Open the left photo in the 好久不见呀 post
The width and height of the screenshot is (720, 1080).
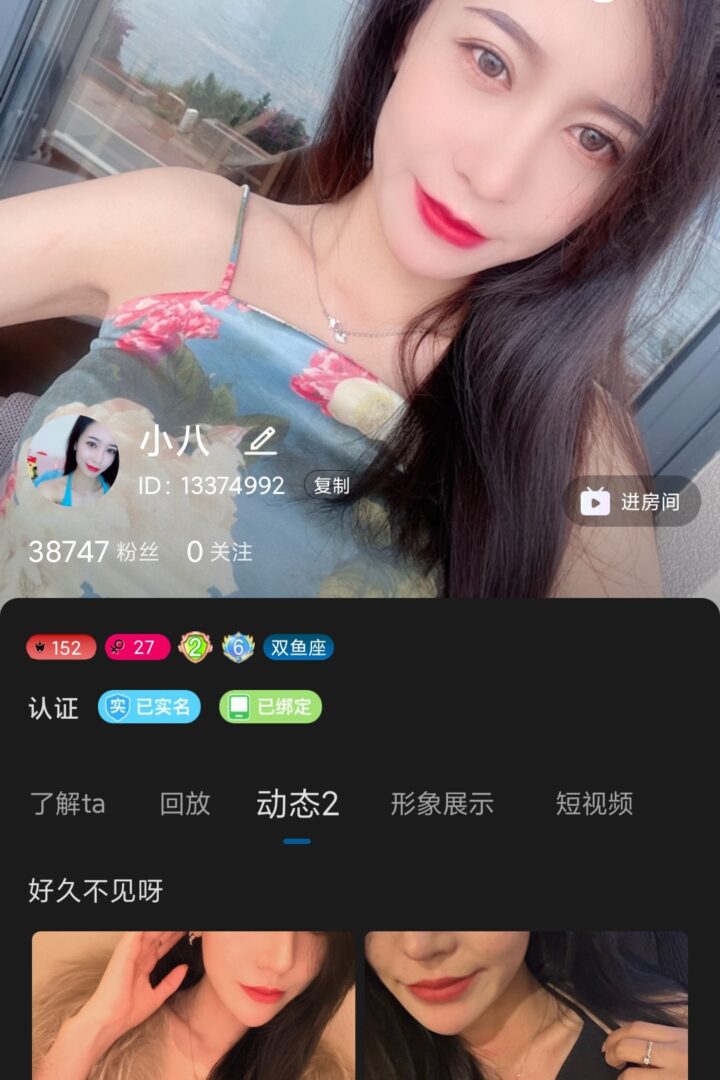(x=193, y=1005)
